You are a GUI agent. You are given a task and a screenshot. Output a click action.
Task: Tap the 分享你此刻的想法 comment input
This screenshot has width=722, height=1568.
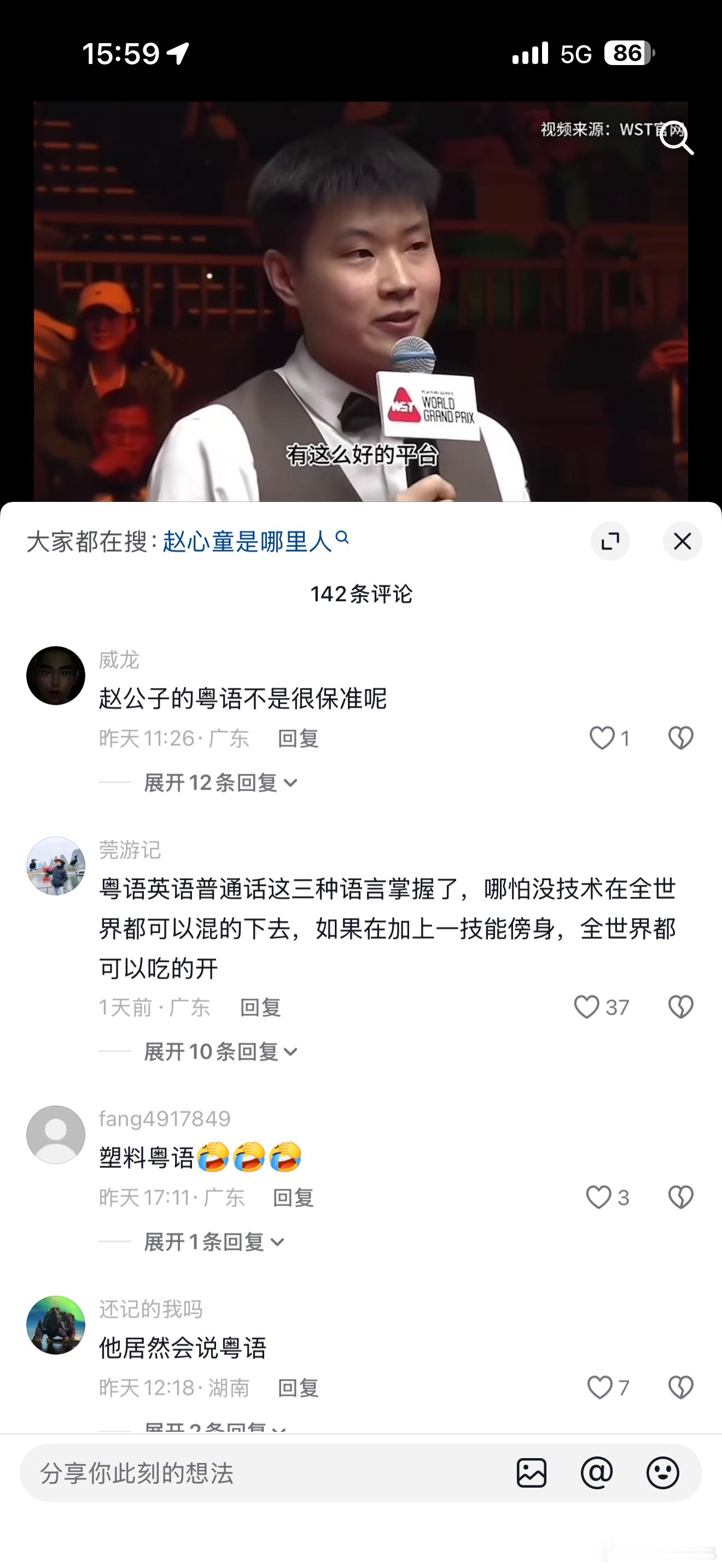coord(243,1473)
